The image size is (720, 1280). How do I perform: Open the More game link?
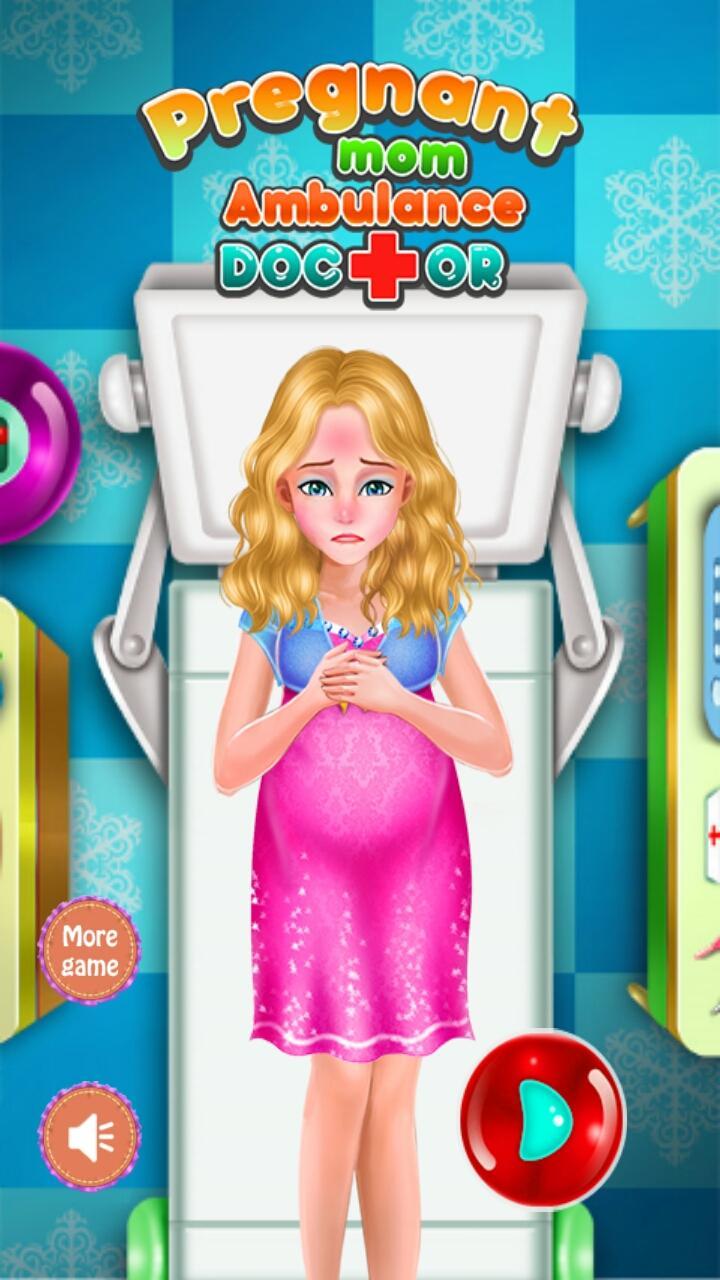tap(90, 950)
